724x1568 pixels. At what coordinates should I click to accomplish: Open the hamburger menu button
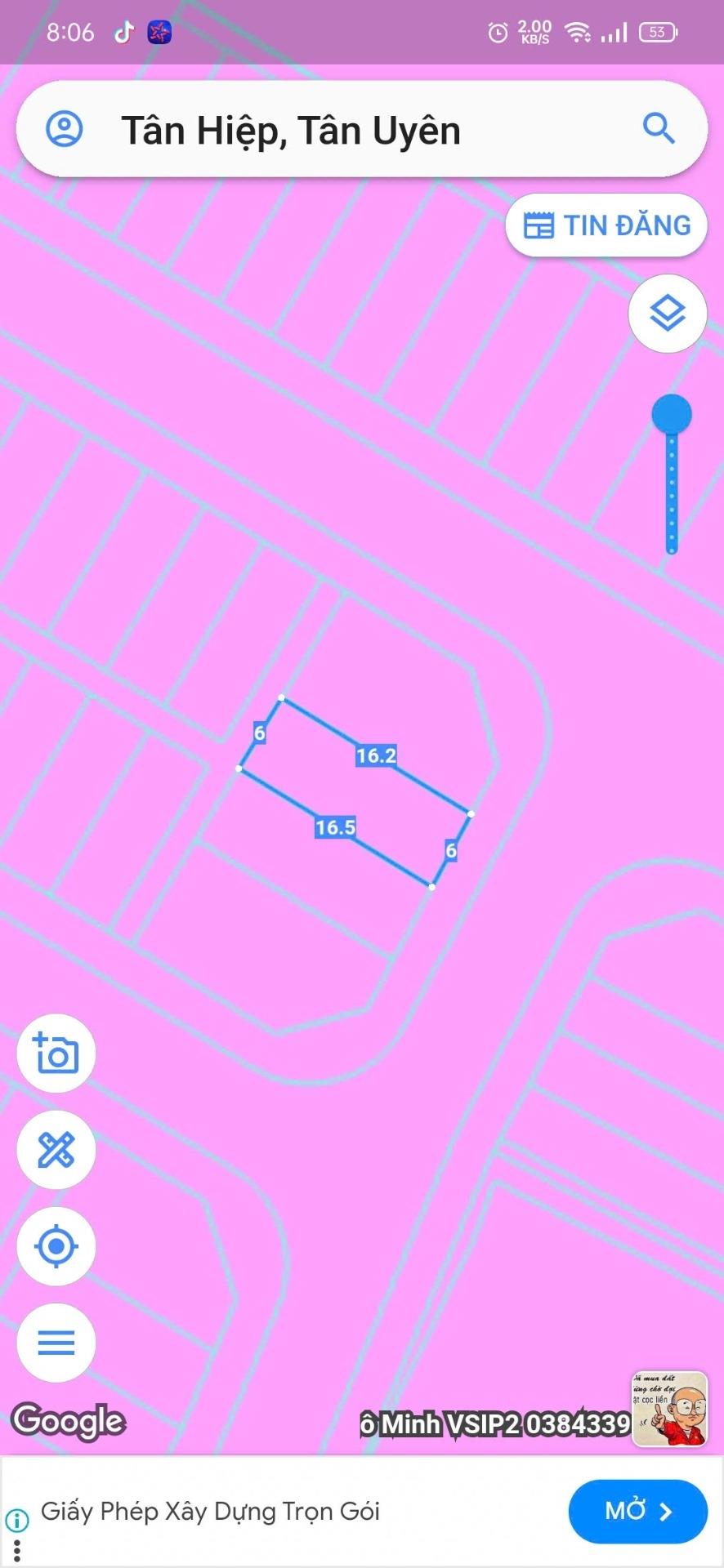tap(56, 1343)
